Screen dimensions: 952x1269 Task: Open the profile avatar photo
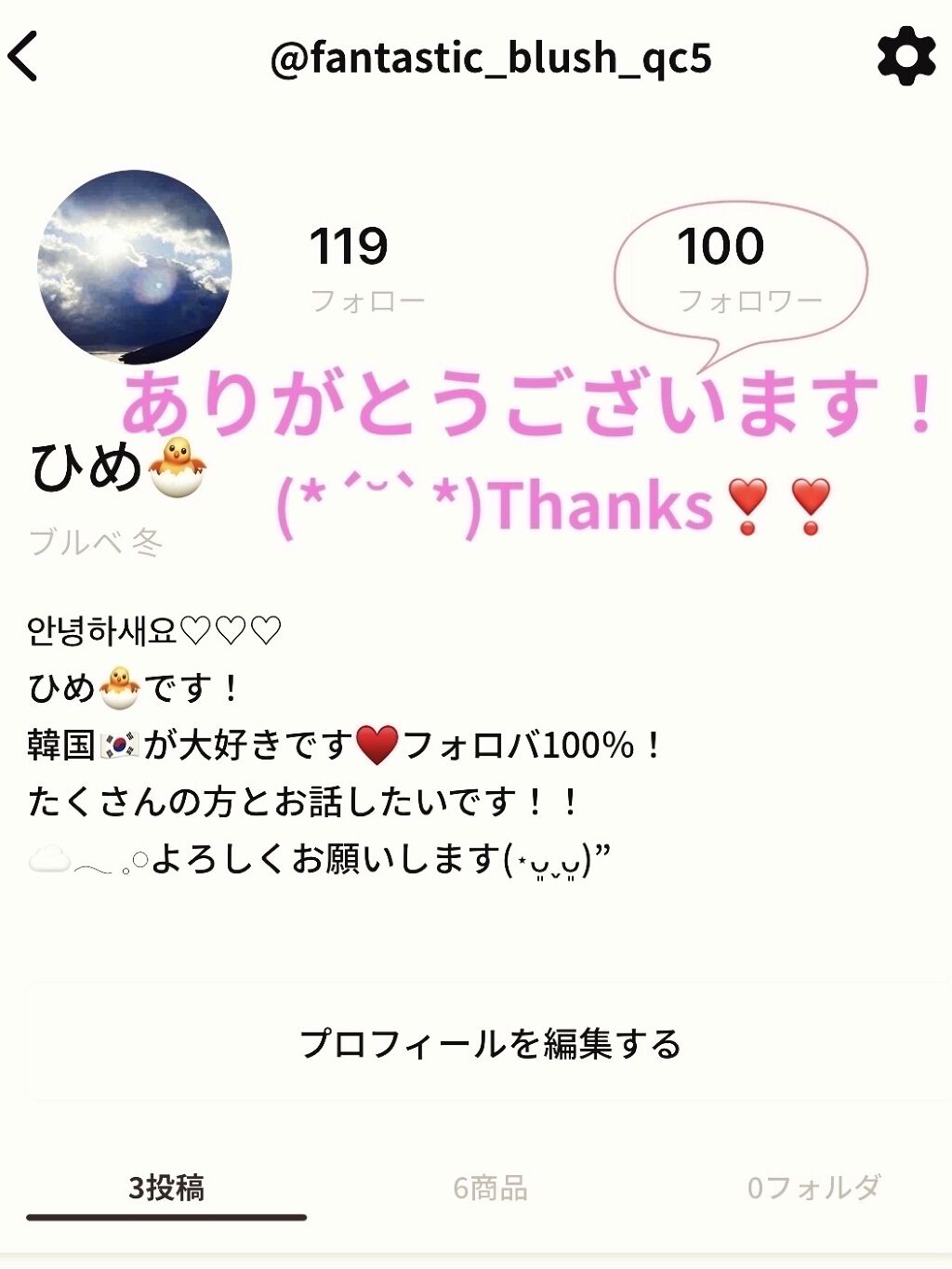click(x=136, y=265)
